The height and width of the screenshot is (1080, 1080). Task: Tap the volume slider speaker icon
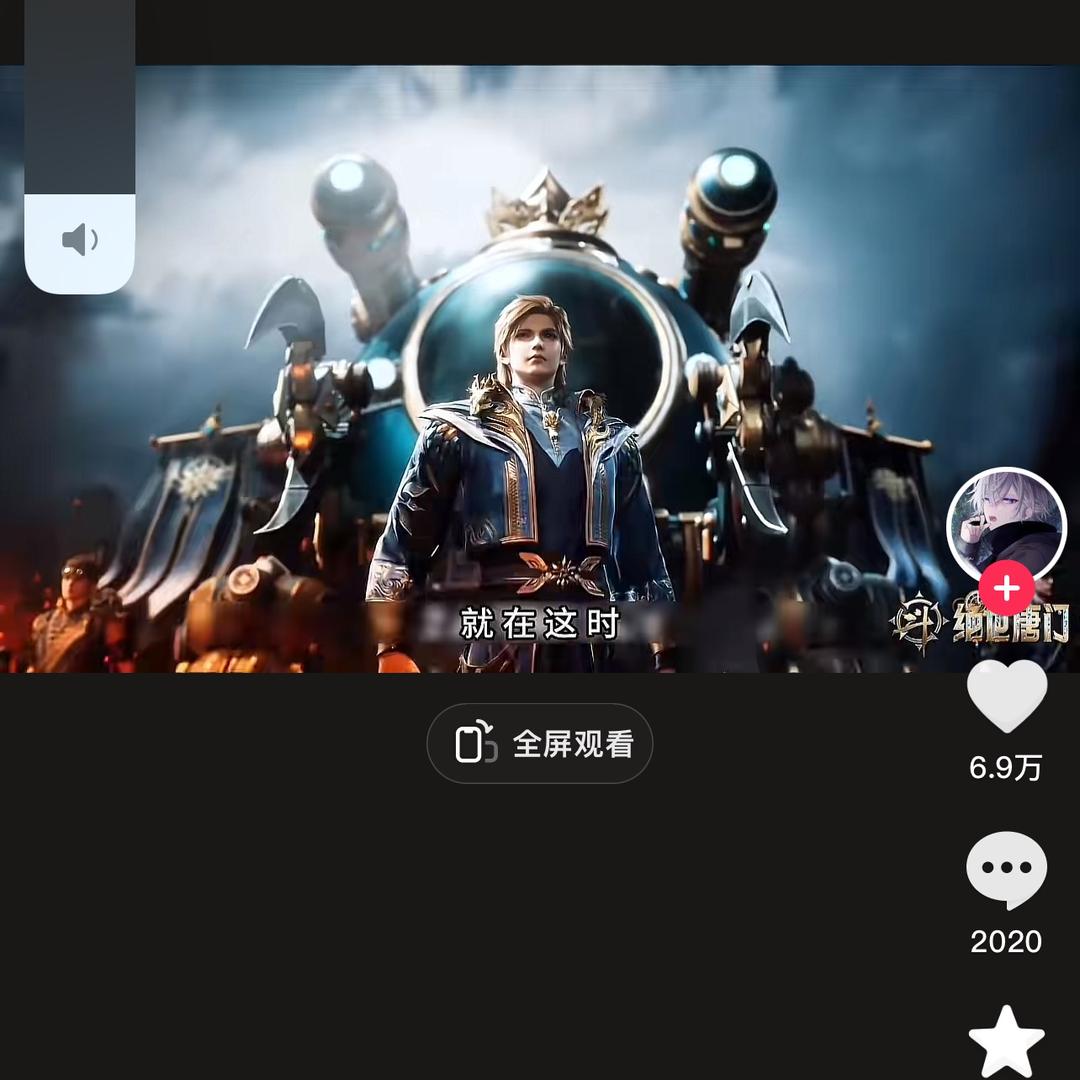pos(80,240)
